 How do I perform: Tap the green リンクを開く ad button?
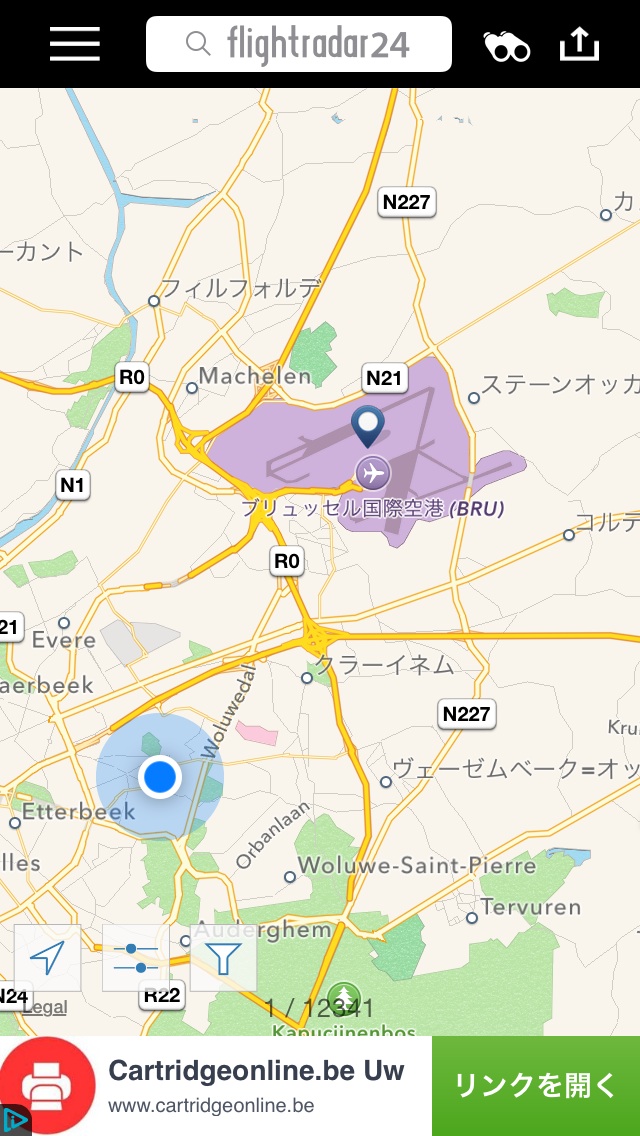(x=536, y=1085)
